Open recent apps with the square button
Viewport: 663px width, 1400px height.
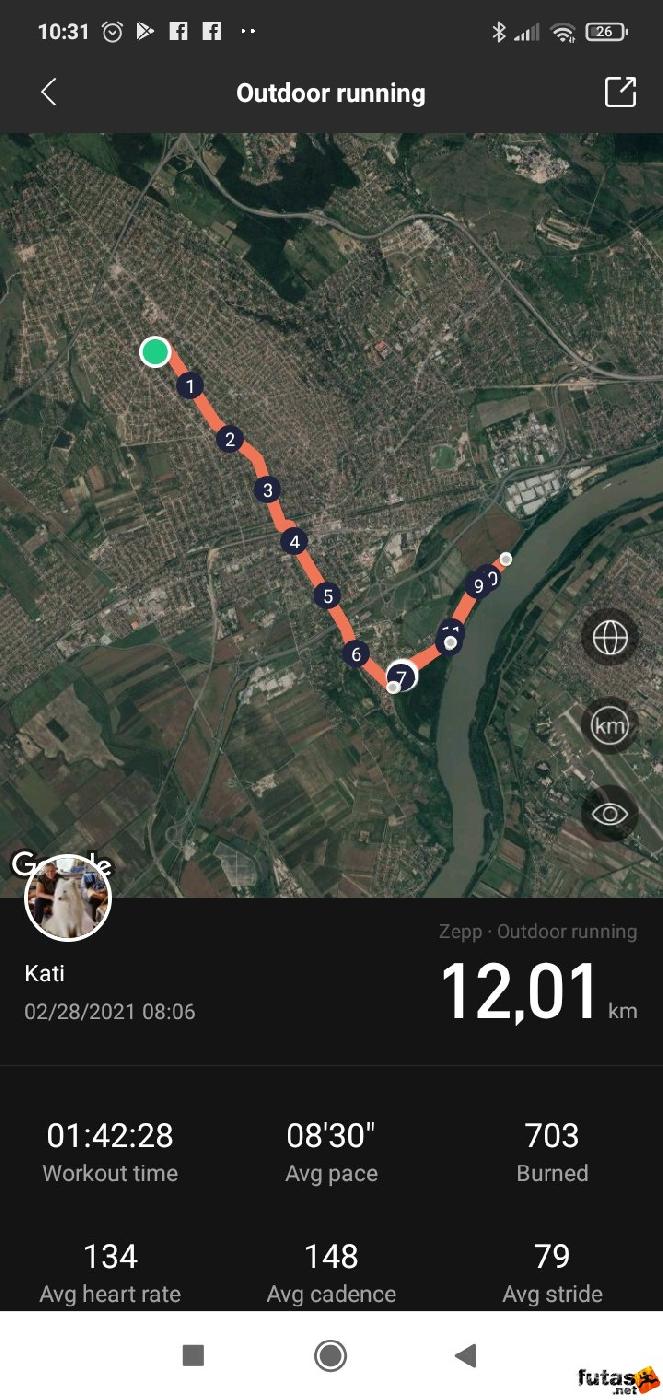point(194,1355)
